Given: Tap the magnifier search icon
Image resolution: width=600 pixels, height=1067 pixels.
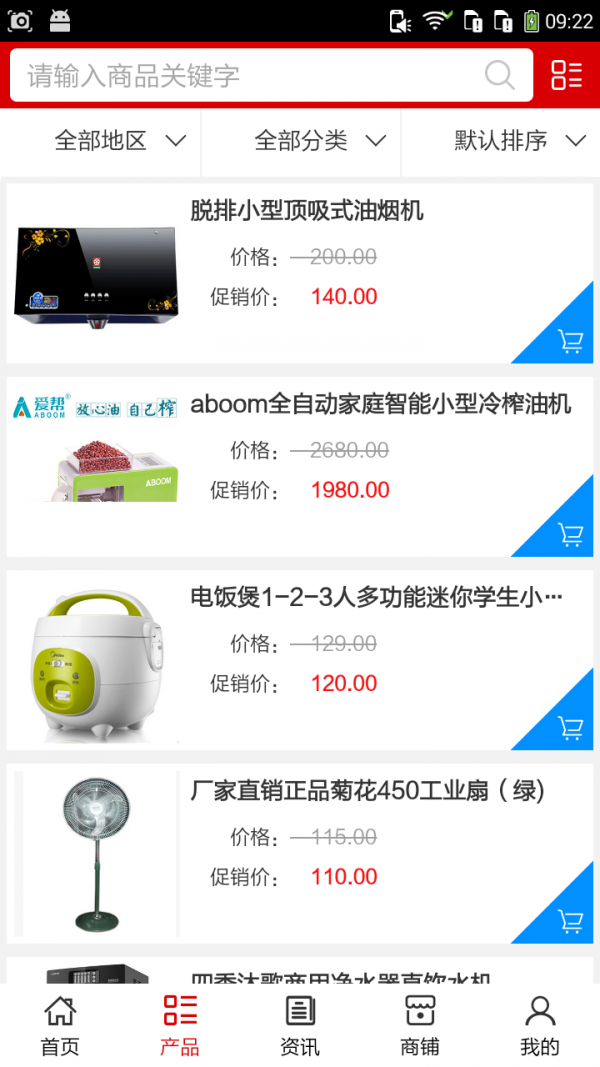Looking at the screenshot, I should click(x=499, y=75).
